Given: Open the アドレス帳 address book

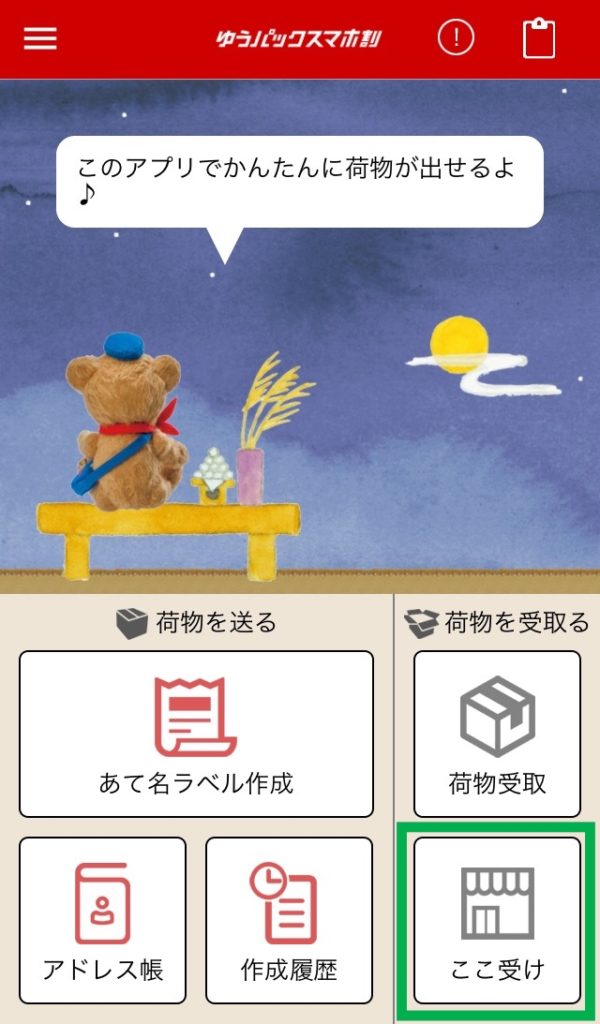Looking at the screenshot, I should pos(103,920).
